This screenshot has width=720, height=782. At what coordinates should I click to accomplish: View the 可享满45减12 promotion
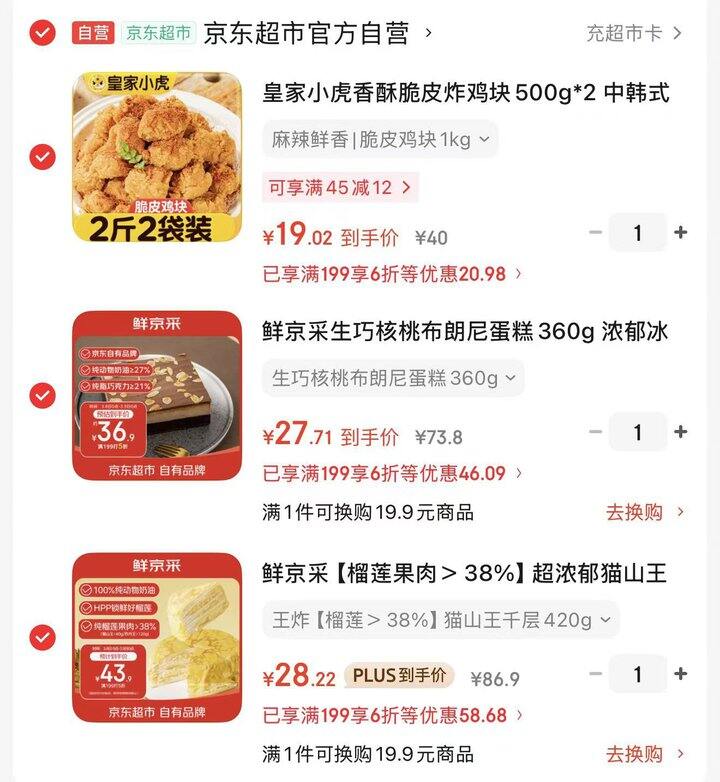pyautogui.click(x=340, y=187)
